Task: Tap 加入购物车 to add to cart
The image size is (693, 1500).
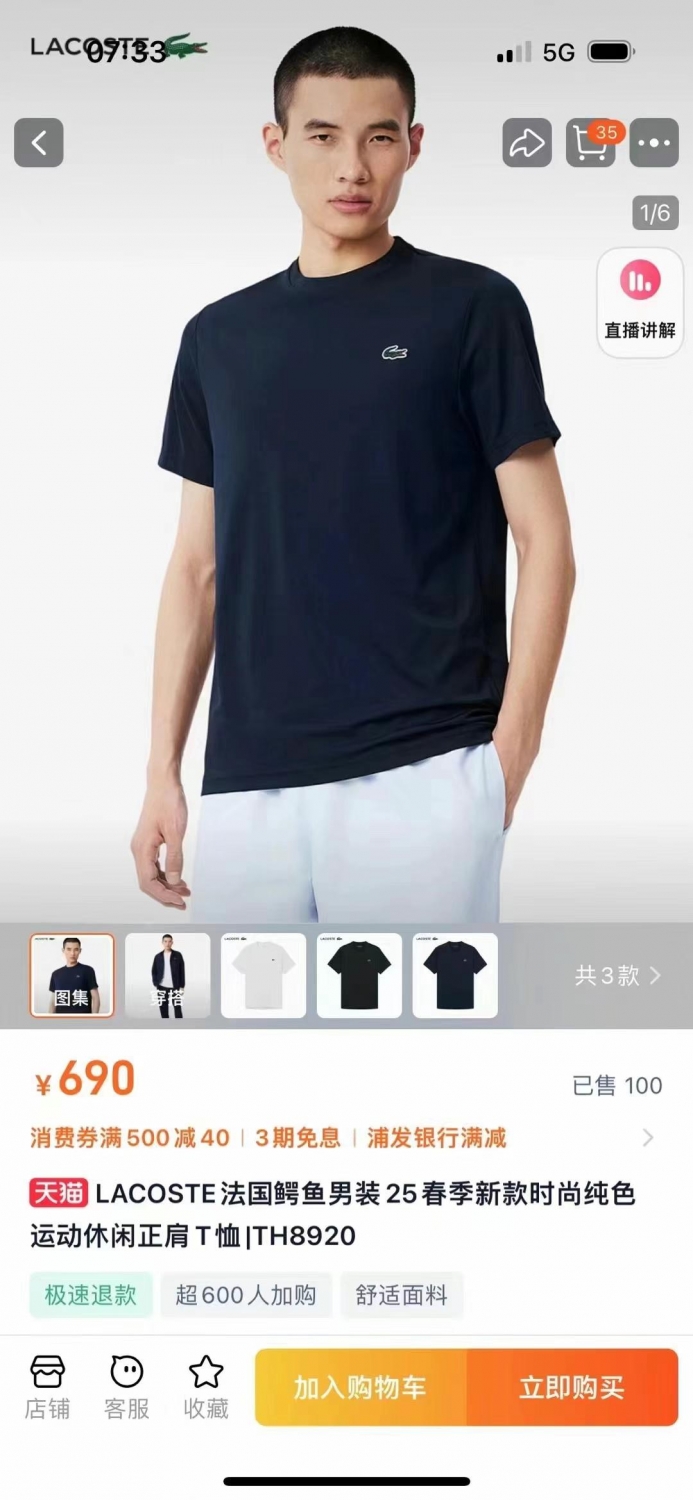Action: tap(361, 1387)
